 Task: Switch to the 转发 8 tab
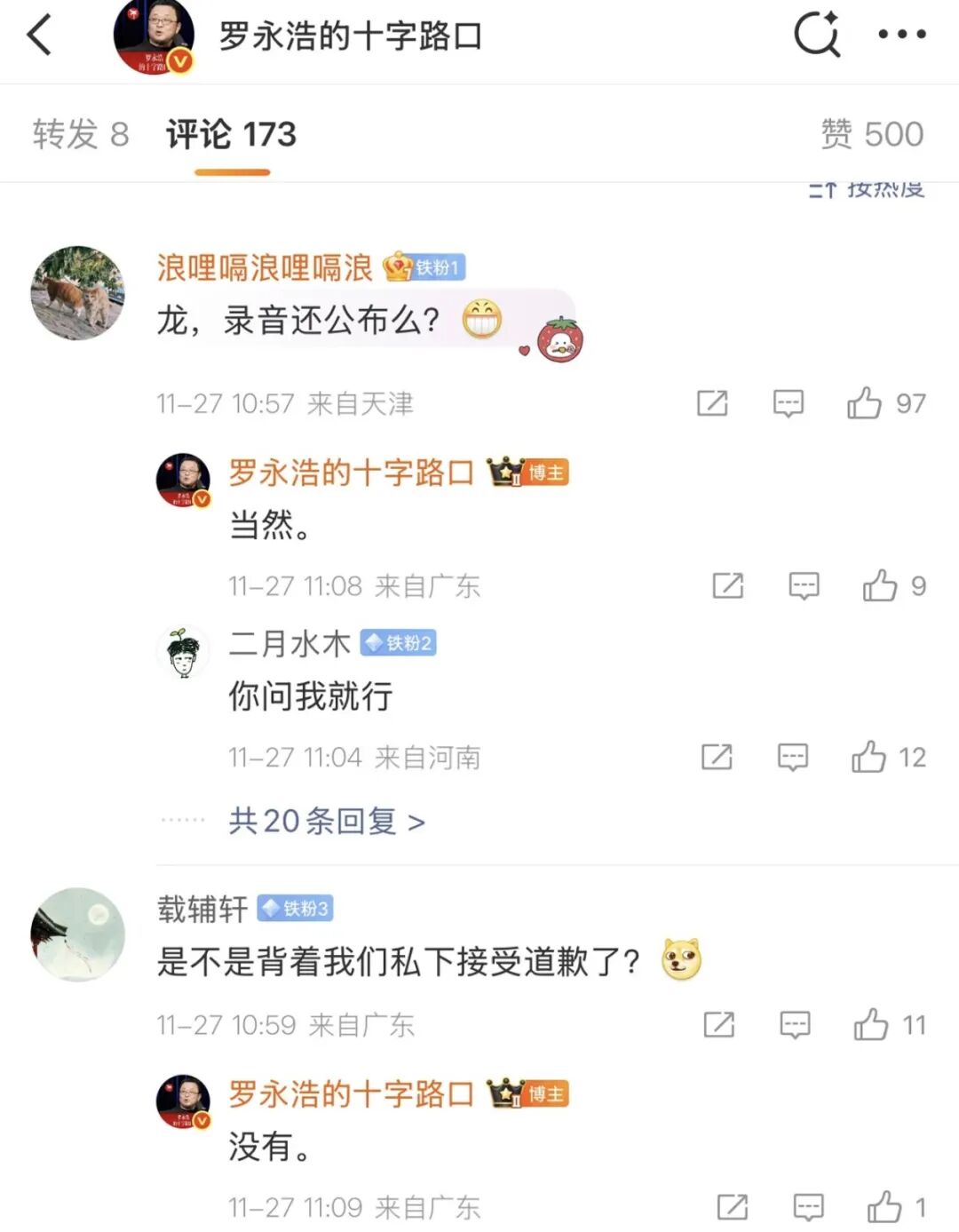(x=81, y=134)
